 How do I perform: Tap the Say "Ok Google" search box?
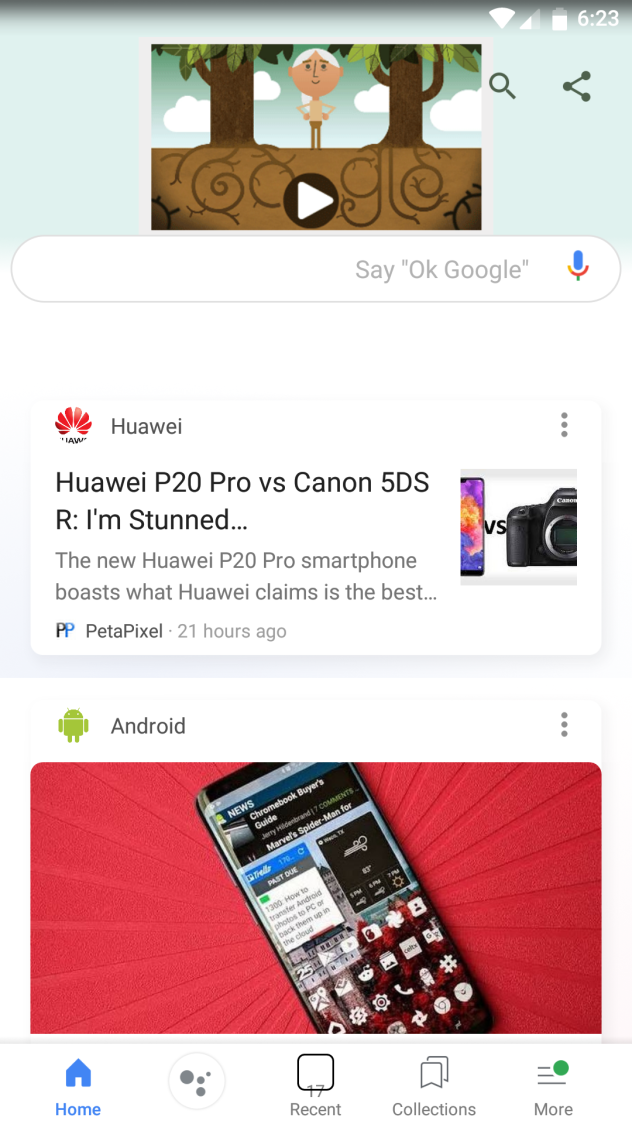click(315, 269)
